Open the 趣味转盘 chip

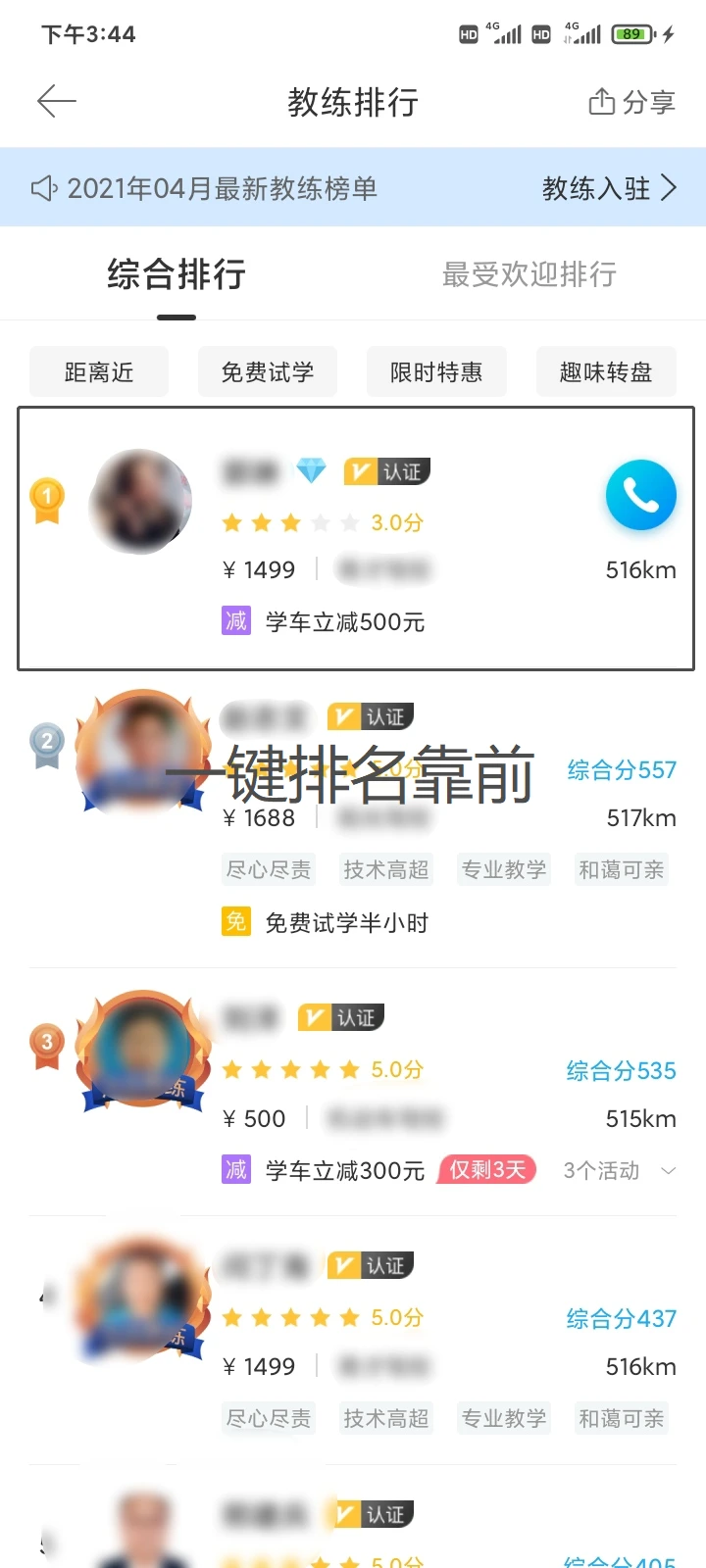pyautogui.click(x=606, y=372)
